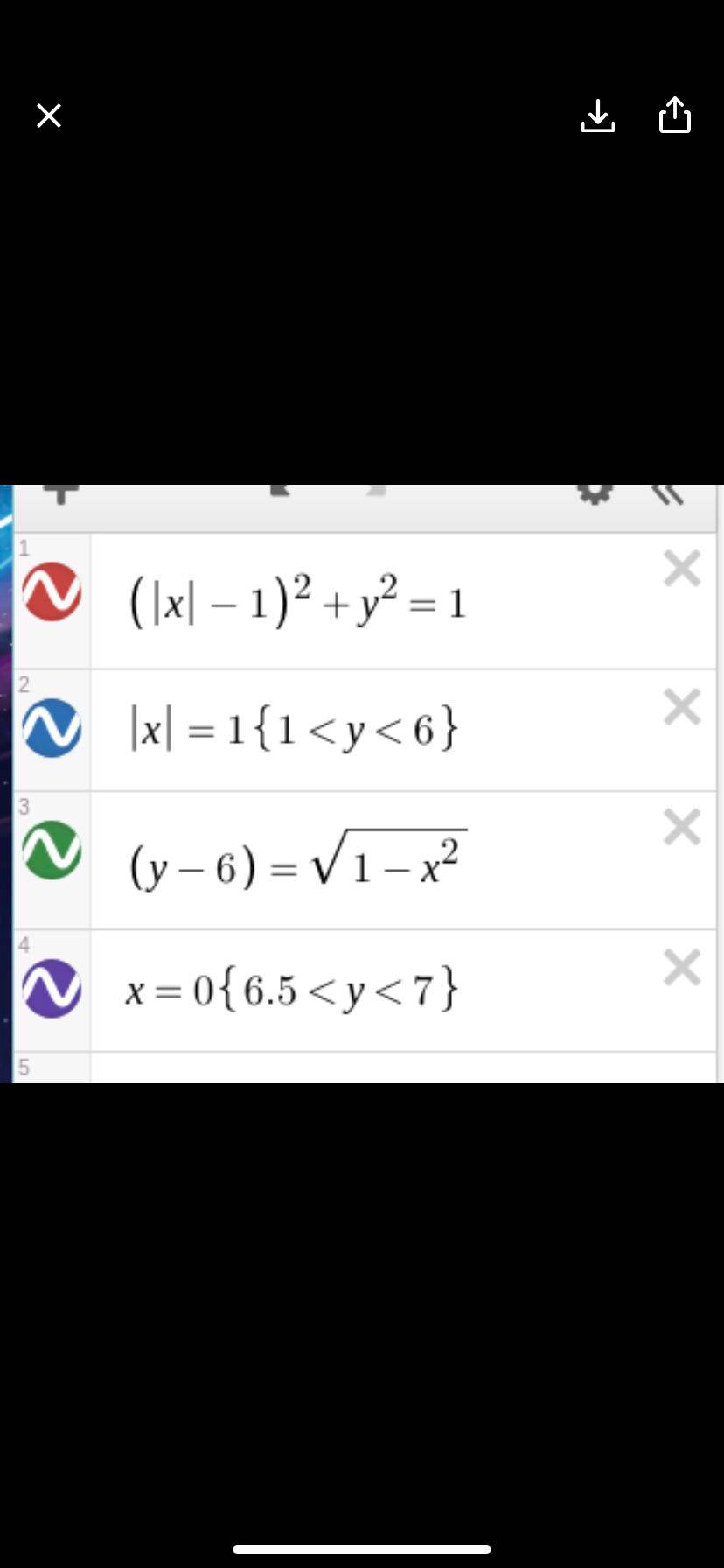Select the purple circle icon of expression 4

[x=52, y=988]
